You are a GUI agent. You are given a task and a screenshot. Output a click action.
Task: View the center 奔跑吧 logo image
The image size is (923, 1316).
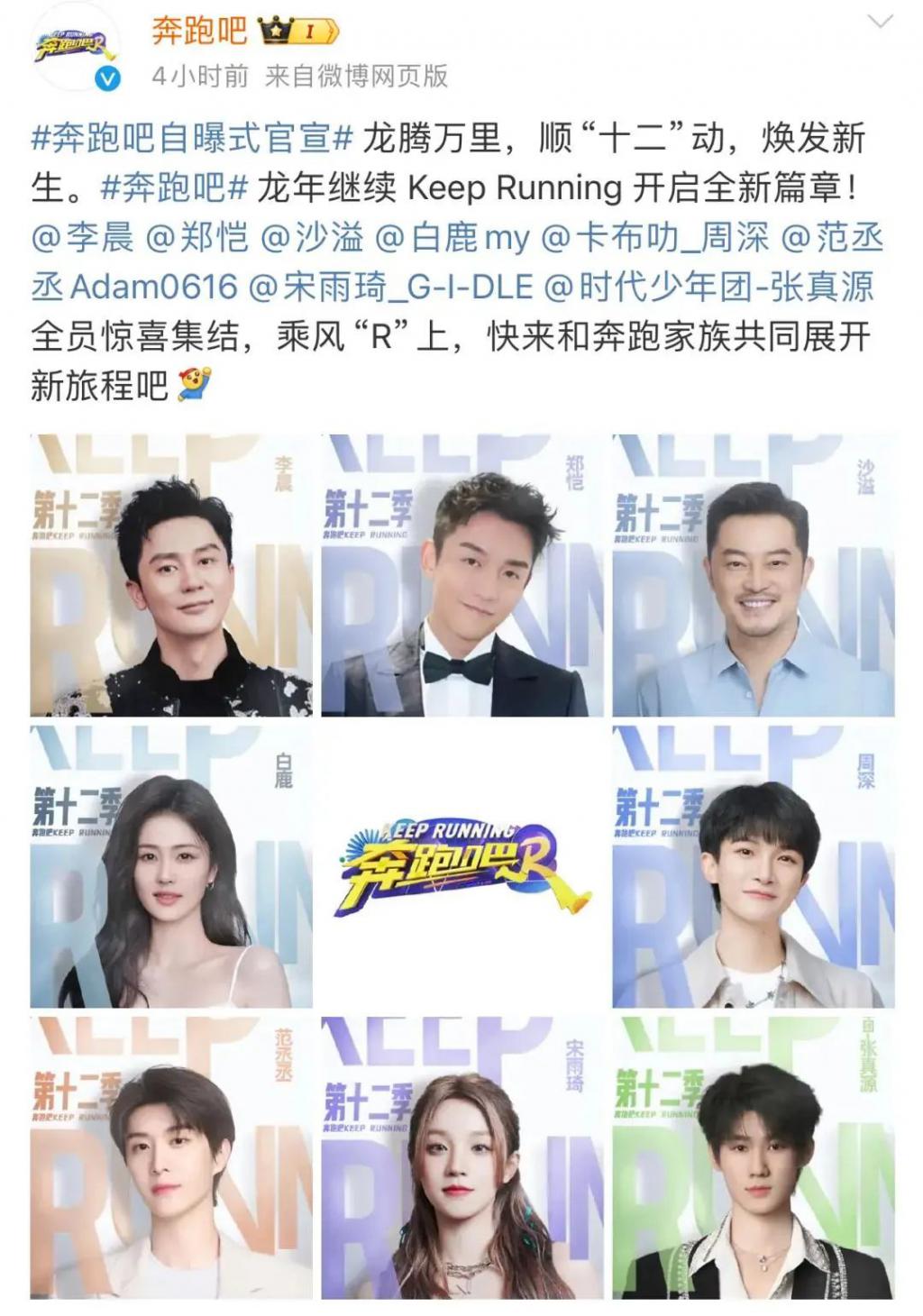462,866
